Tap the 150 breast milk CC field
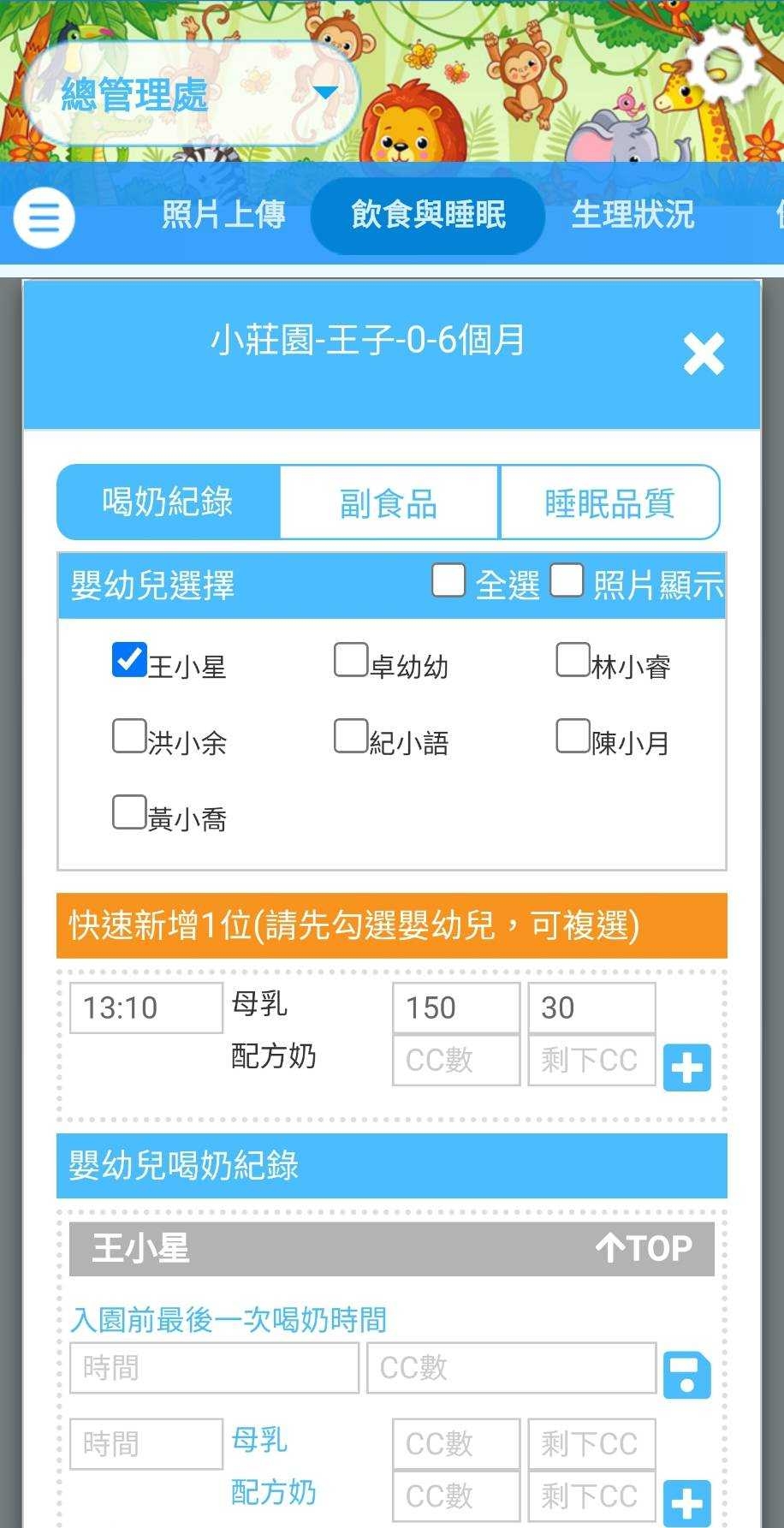This screenshot has width=784, height=1528. 455,1008
